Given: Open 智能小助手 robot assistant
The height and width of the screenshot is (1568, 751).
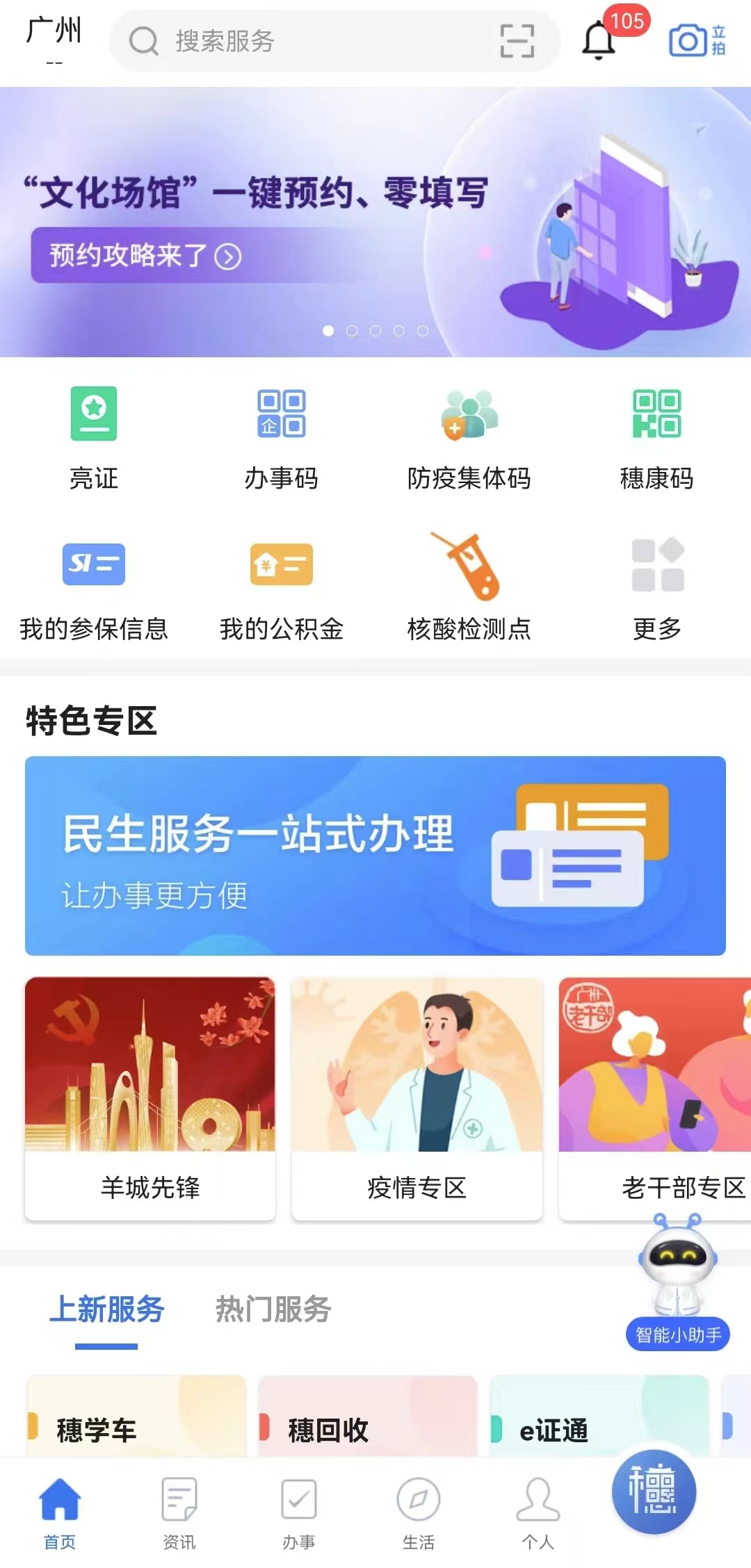Looking at the screenshot, I should point(678,1286).
